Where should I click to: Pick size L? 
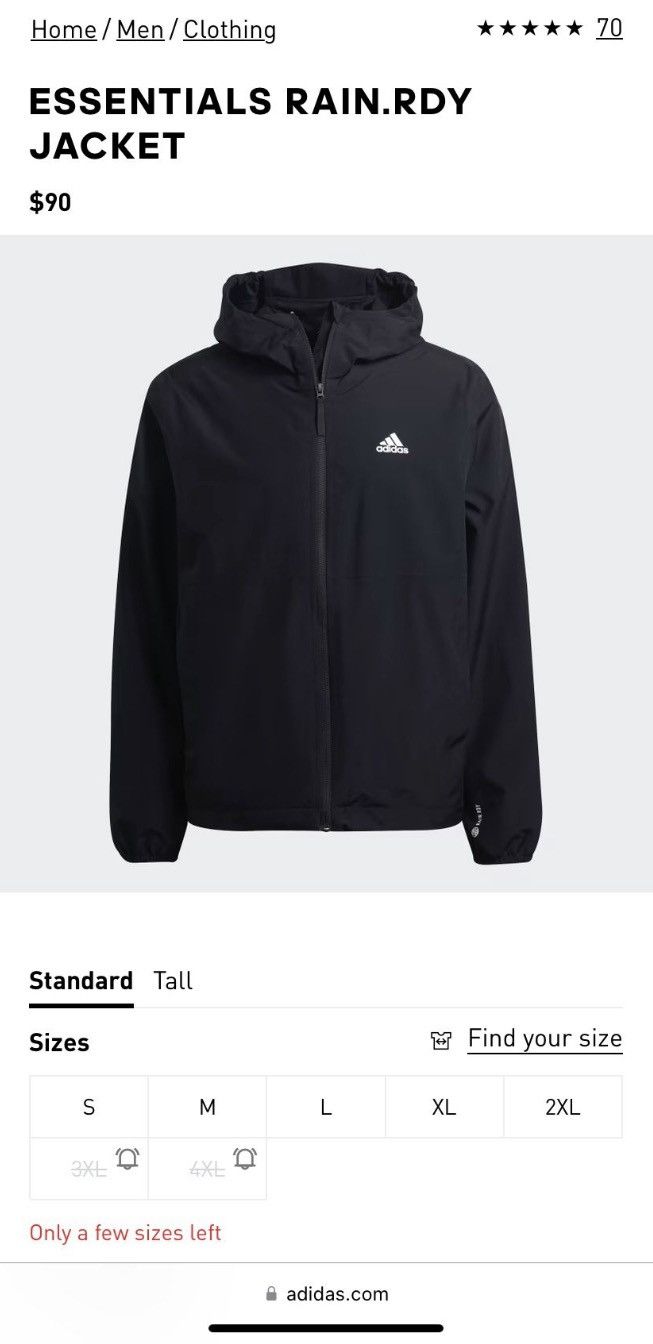click(x=326, y=1107)
